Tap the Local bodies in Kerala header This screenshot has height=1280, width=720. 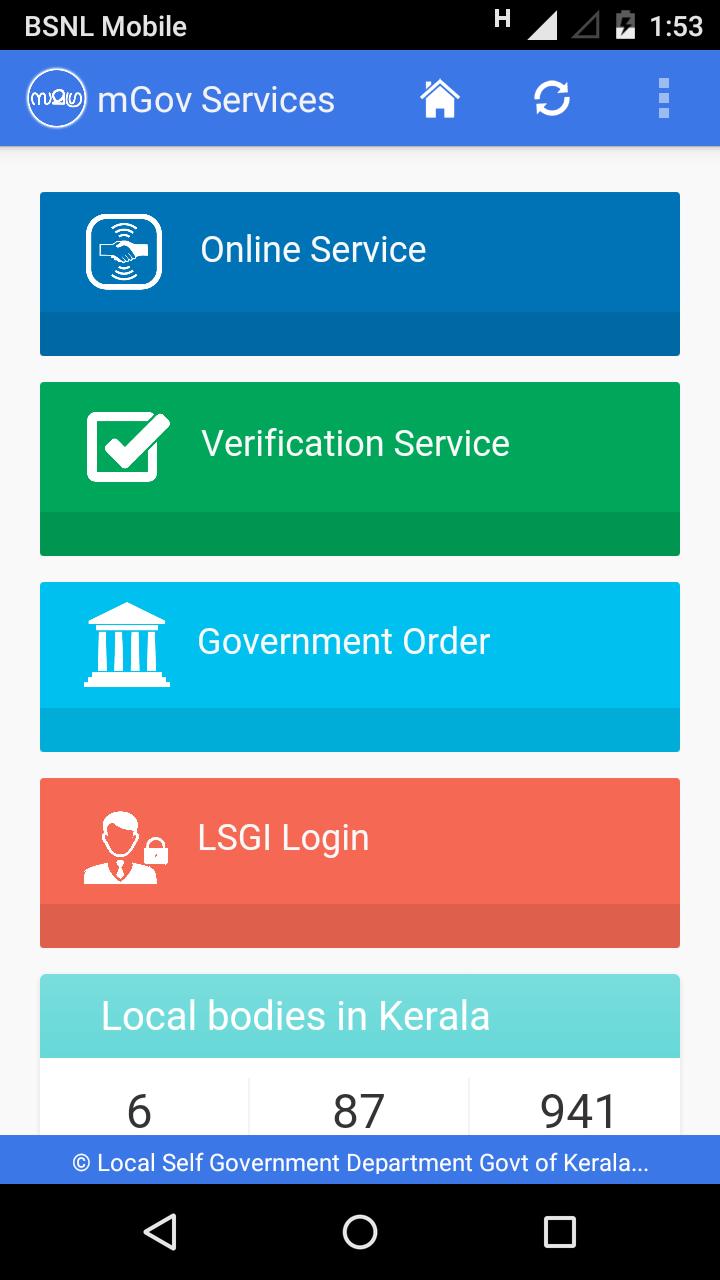(360, 1014)
